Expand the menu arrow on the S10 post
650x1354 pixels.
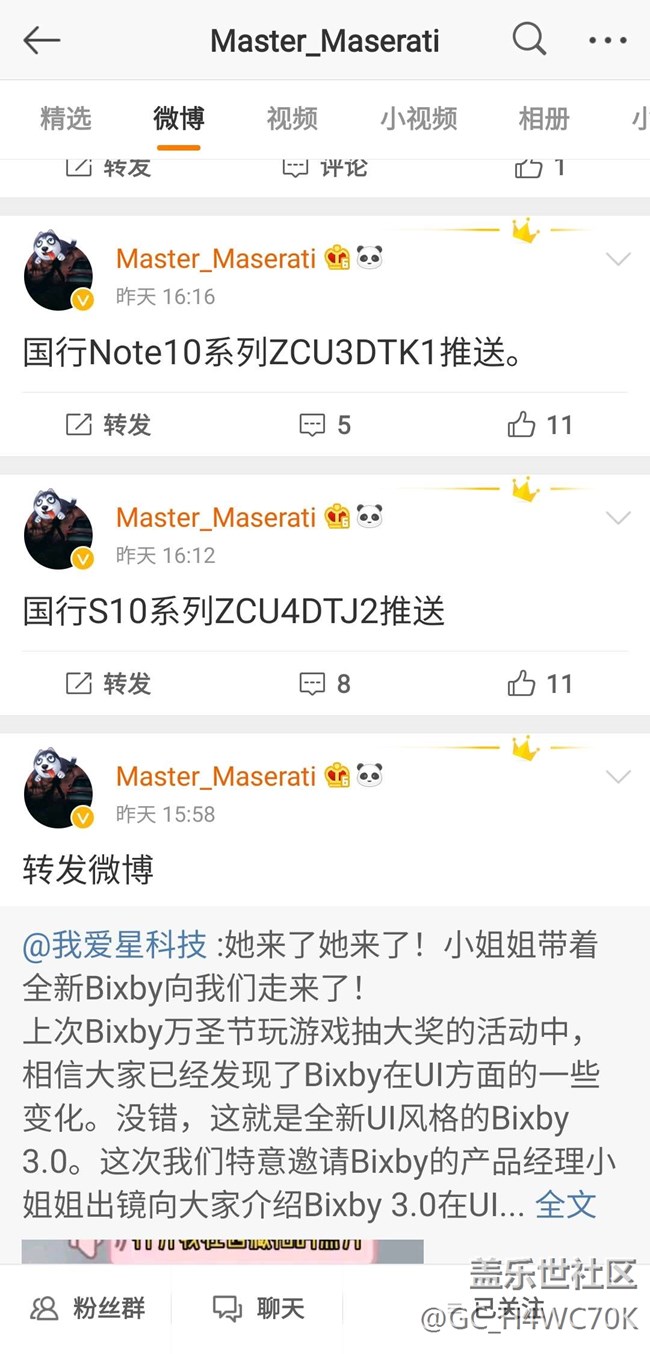pos(618,518)
